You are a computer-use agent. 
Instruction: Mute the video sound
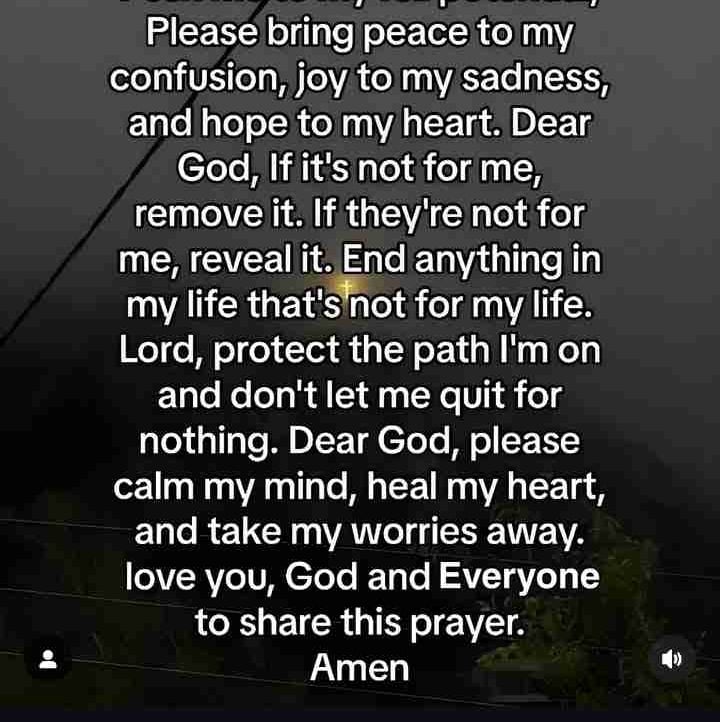(672, 659)
